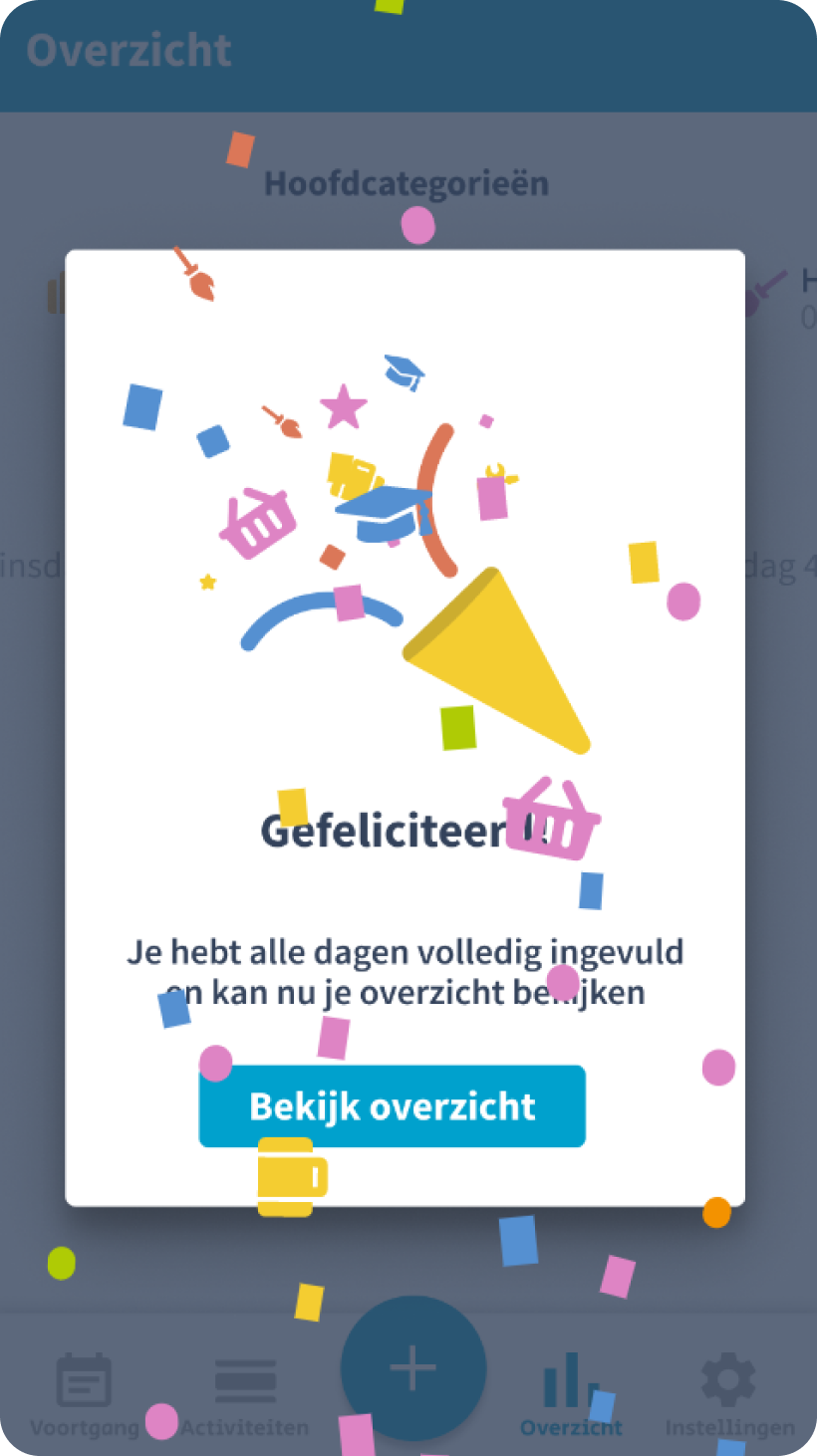Open the Activiteiten tab
The width and height of the screenshot is (817, 1456).
245,1396
